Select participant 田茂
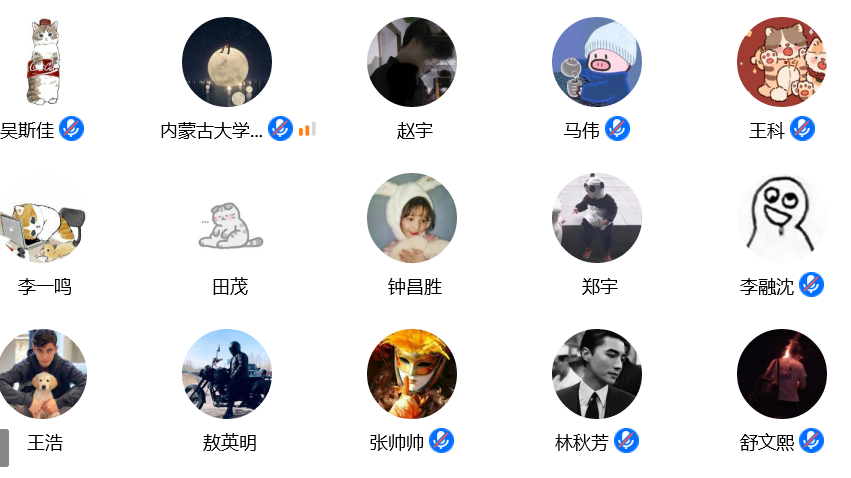 (x=227, y=218)
